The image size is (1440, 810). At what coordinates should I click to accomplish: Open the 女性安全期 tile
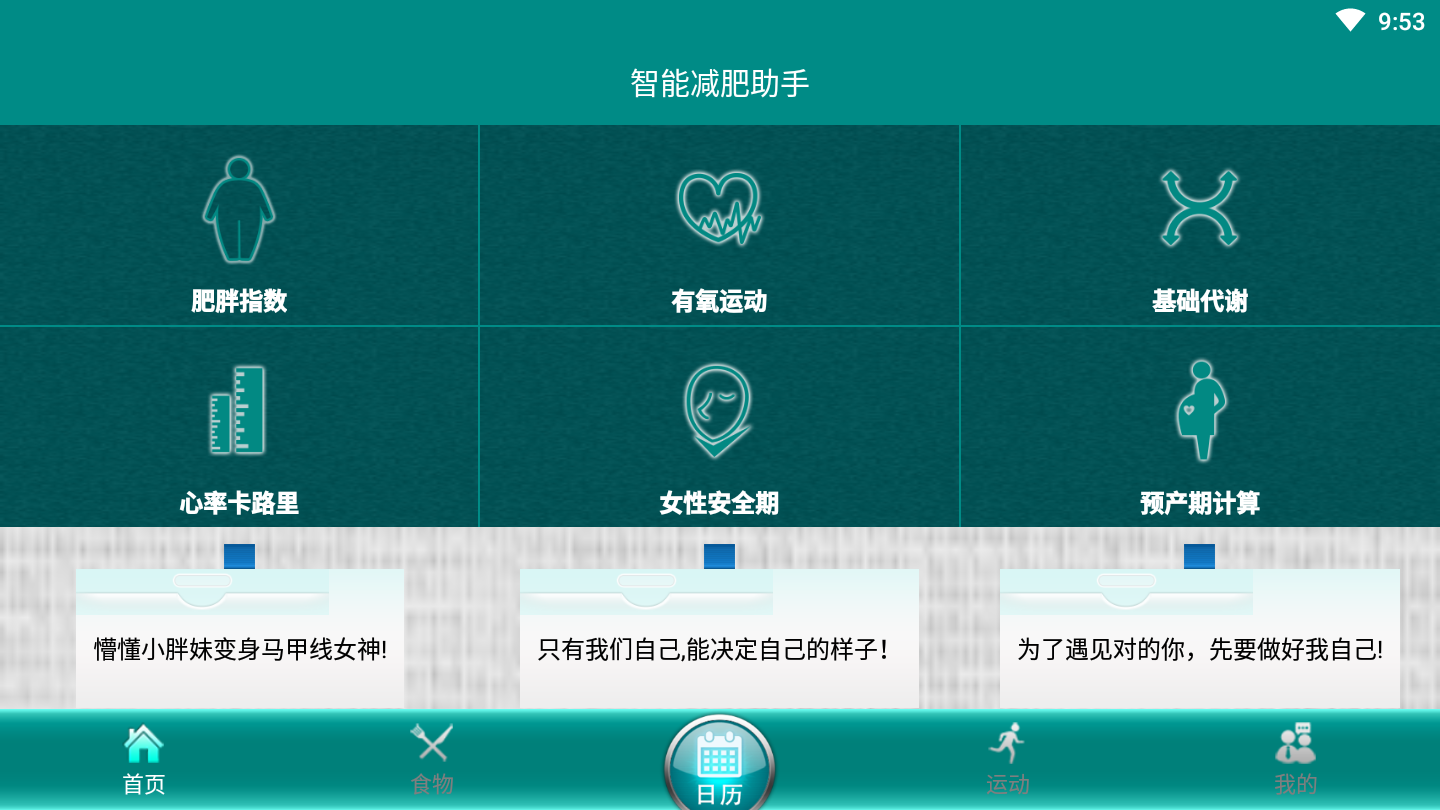pos(719,428)
